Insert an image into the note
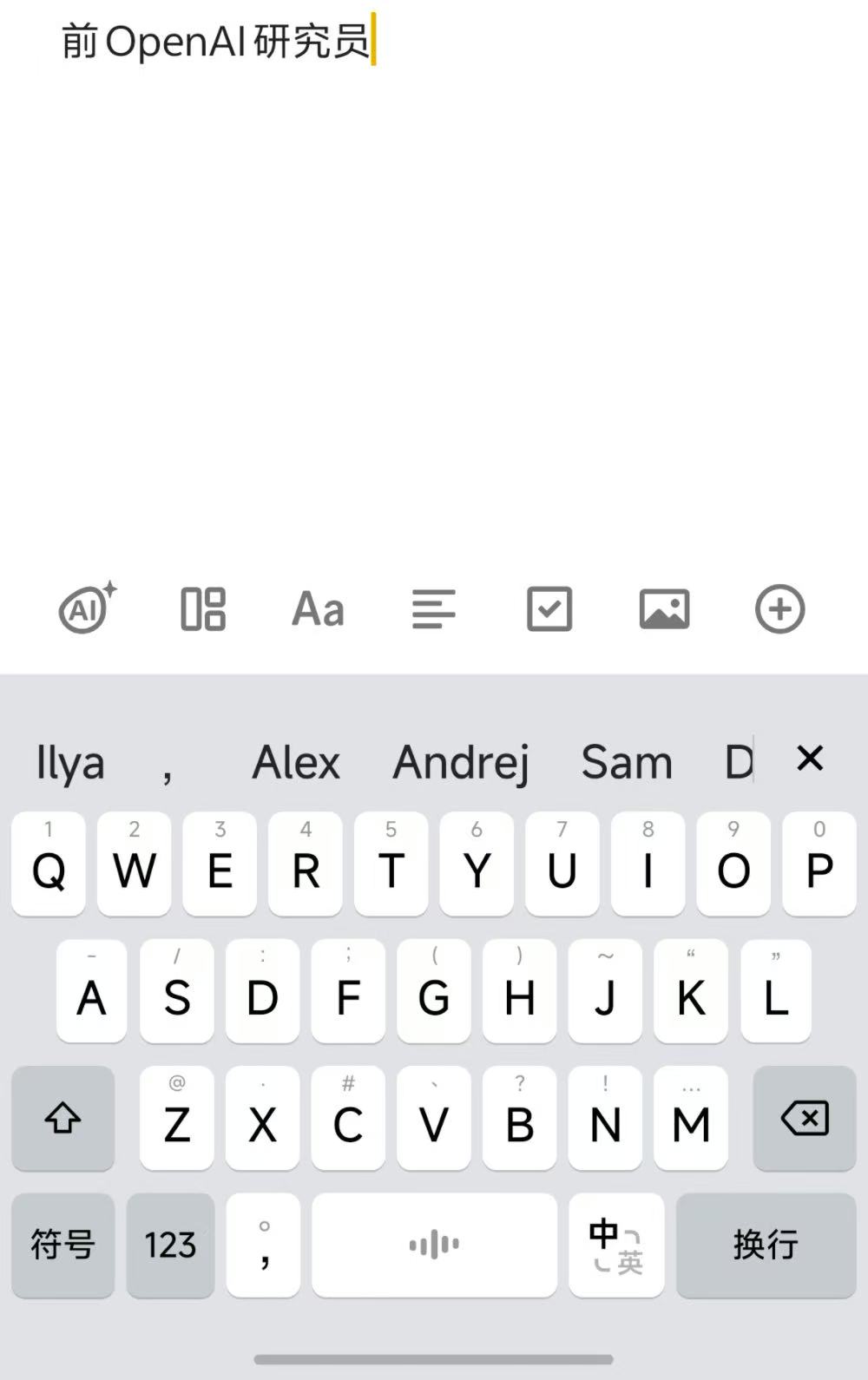The height and width of the screenshot is (1380, 868). pyautogui.click(x=665, y=609)
